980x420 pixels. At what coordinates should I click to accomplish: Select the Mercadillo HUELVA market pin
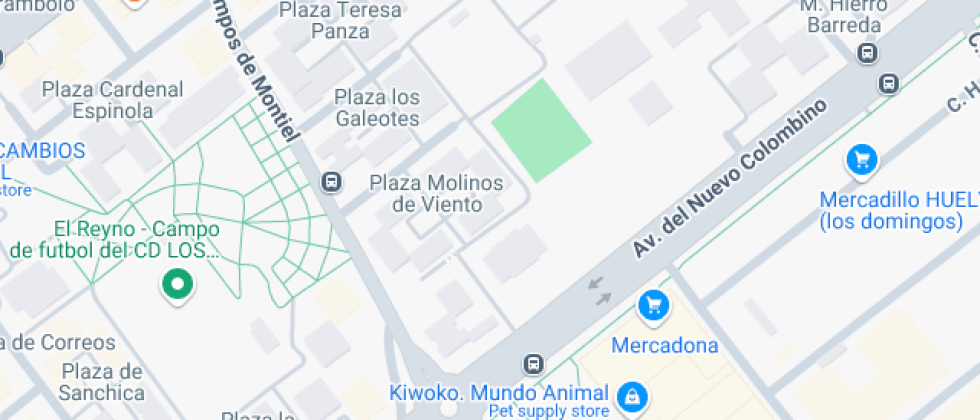860,158
